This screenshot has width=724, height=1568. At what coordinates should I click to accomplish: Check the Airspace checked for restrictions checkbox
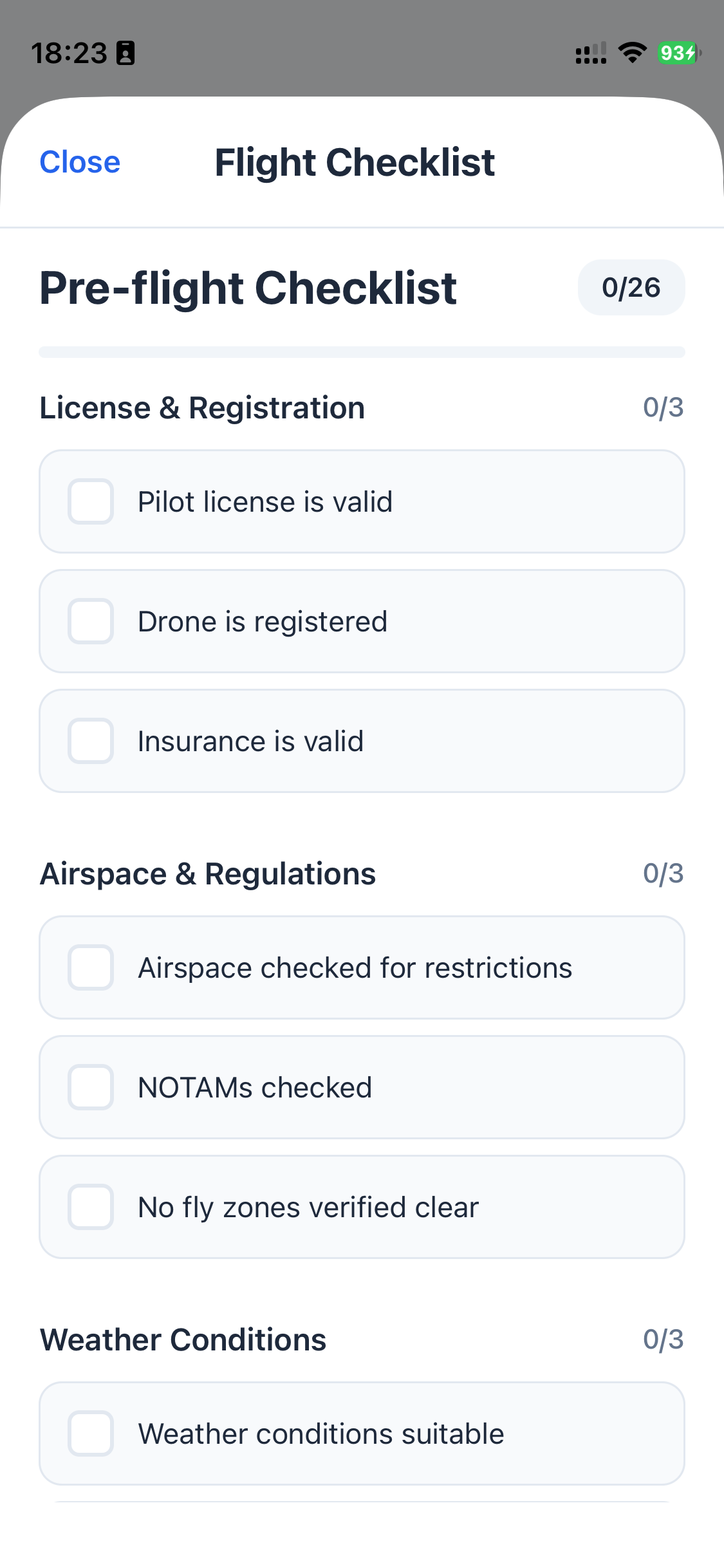[90, 967]
